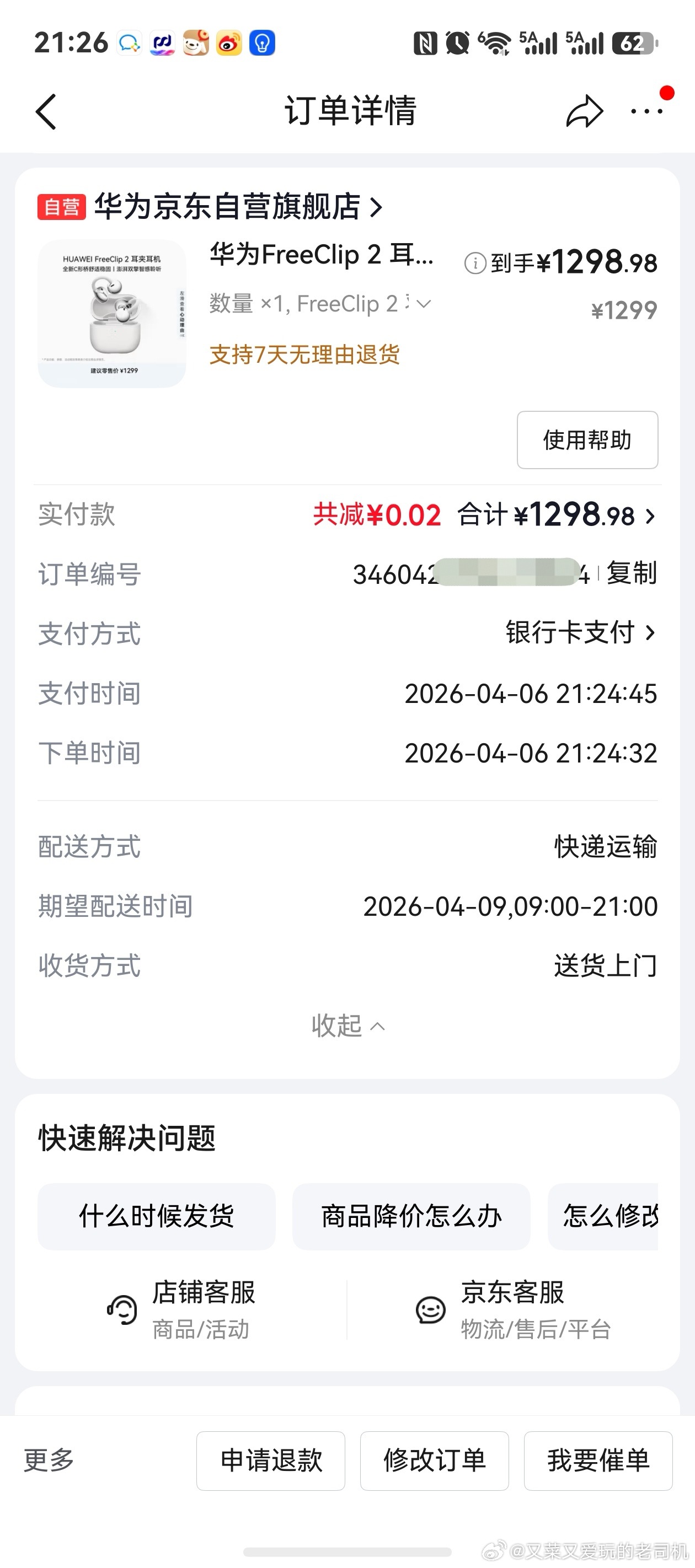Tap 申请退款 to request a refund
Viewport: 695px width, 1568px height.
(x=270, y=1461)
